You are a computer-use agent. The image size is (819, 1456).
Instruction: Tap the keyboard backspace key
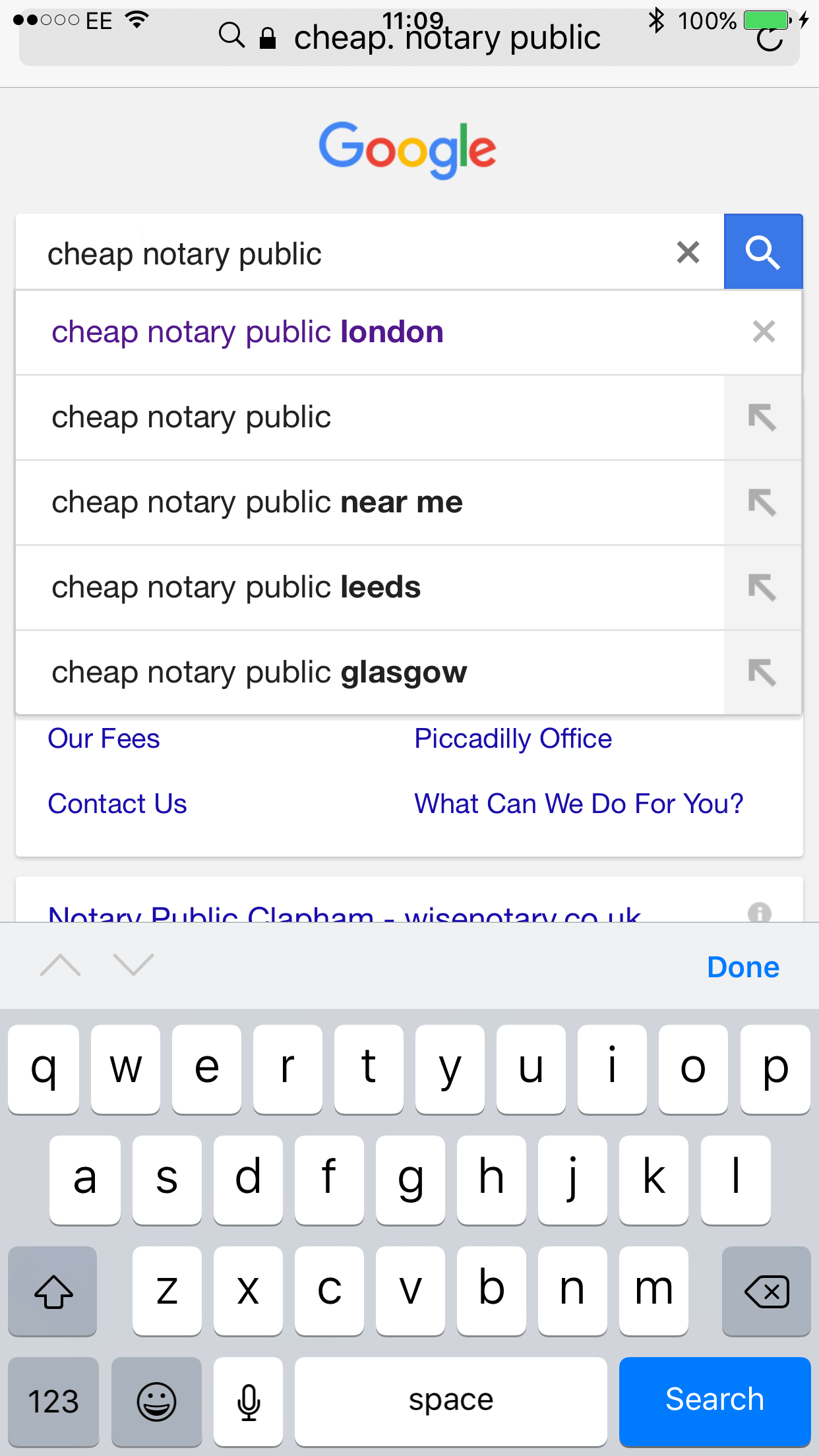pos(766,1290)
